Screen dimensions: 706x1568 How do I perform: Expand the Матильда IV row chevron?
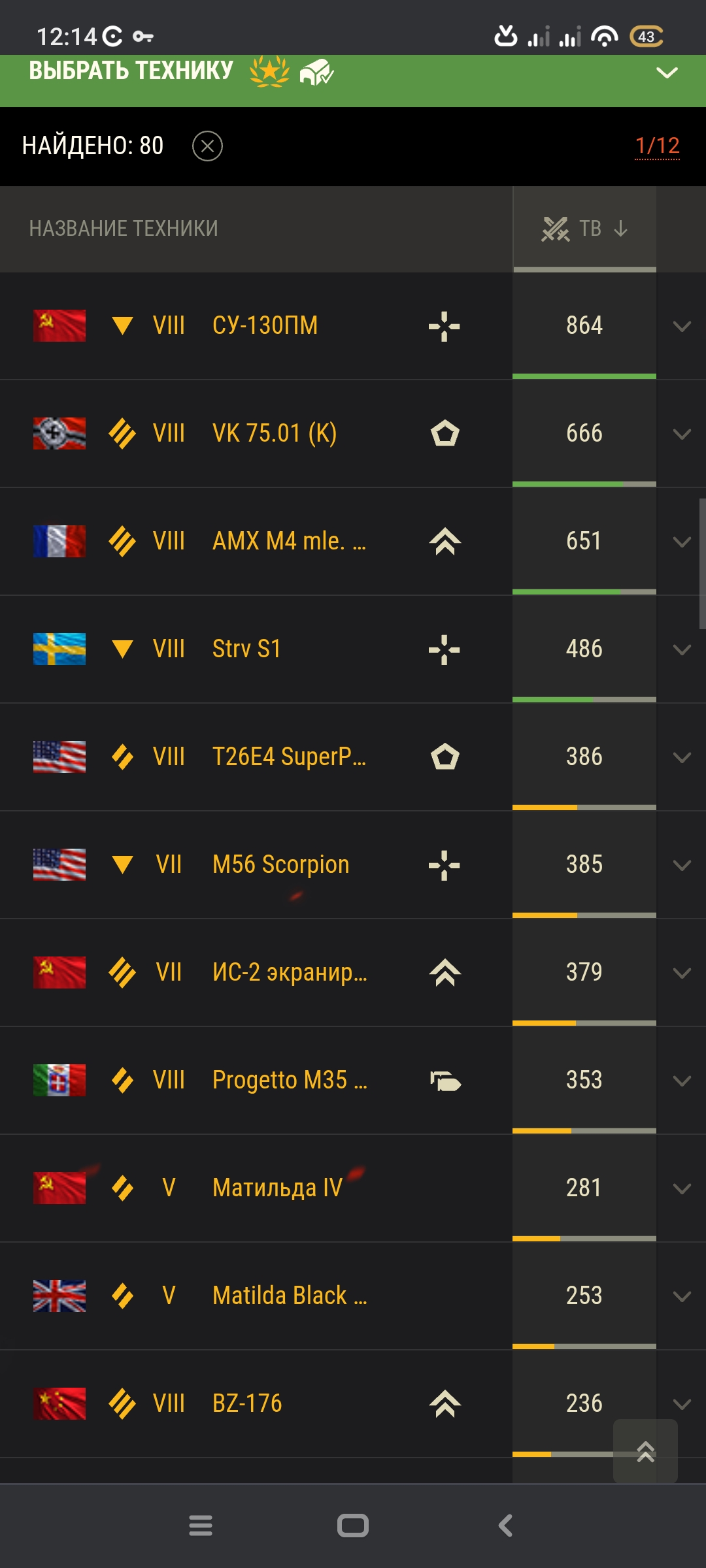tap(682, 1188)
